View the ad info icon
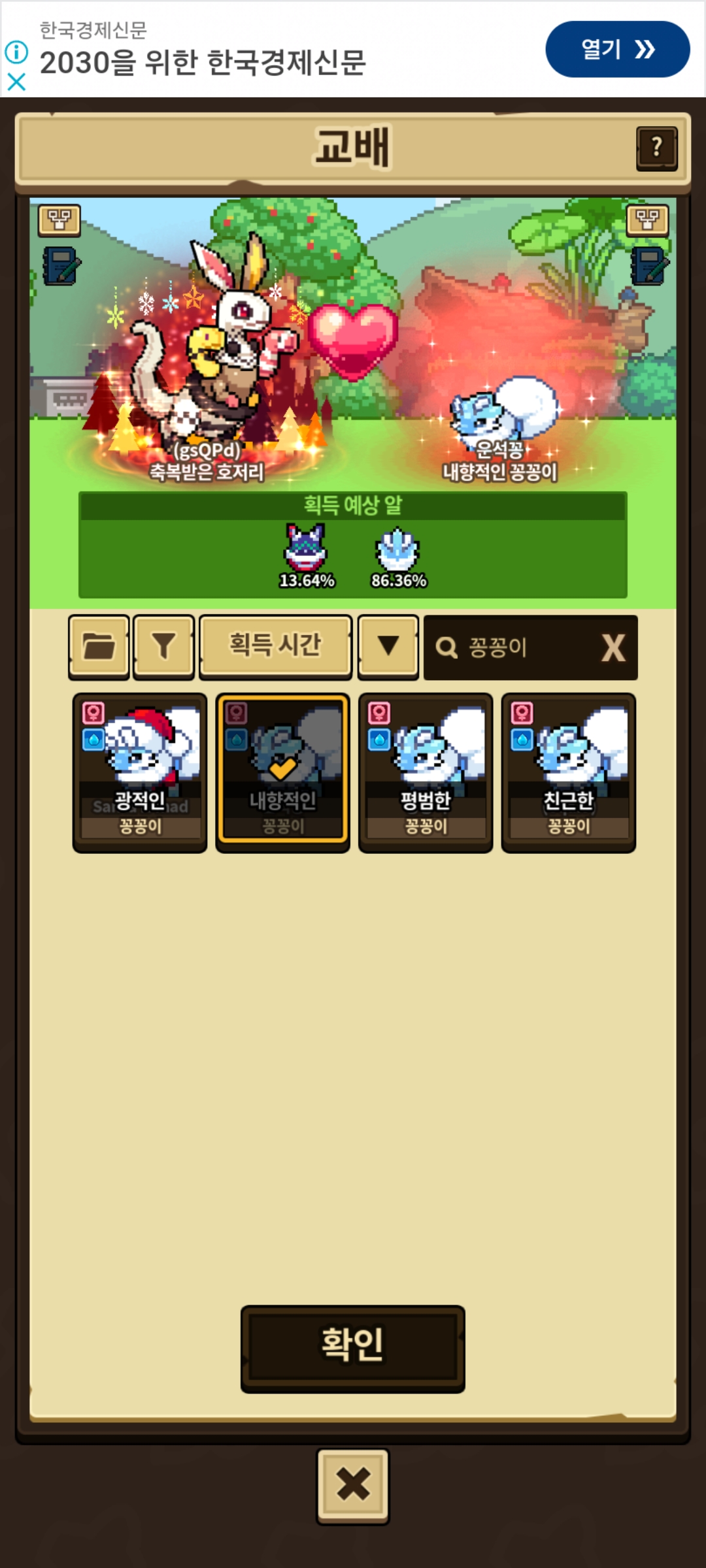Screen dimensions: 706x1568 click(16, 52)
